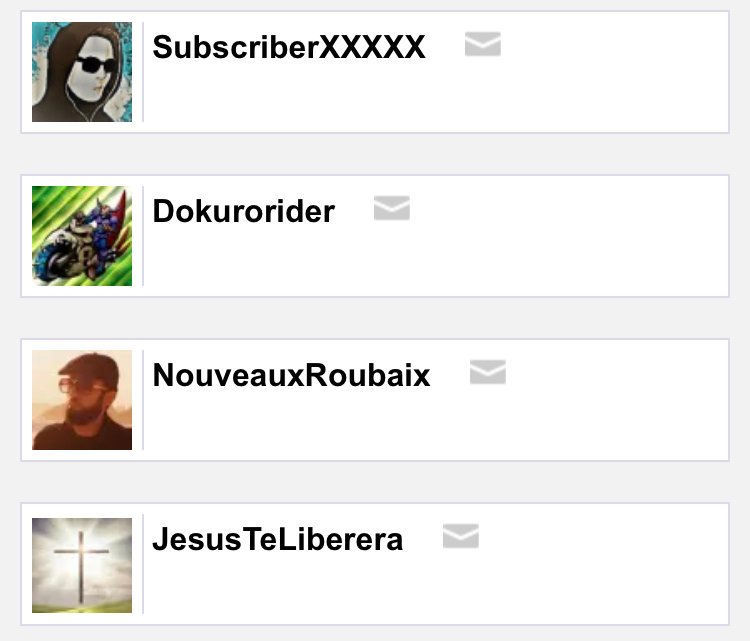The height and width of the screenshot is (641, 750).
Task: Open SubscriberXXXXX's profile
Action: [289, 47]
